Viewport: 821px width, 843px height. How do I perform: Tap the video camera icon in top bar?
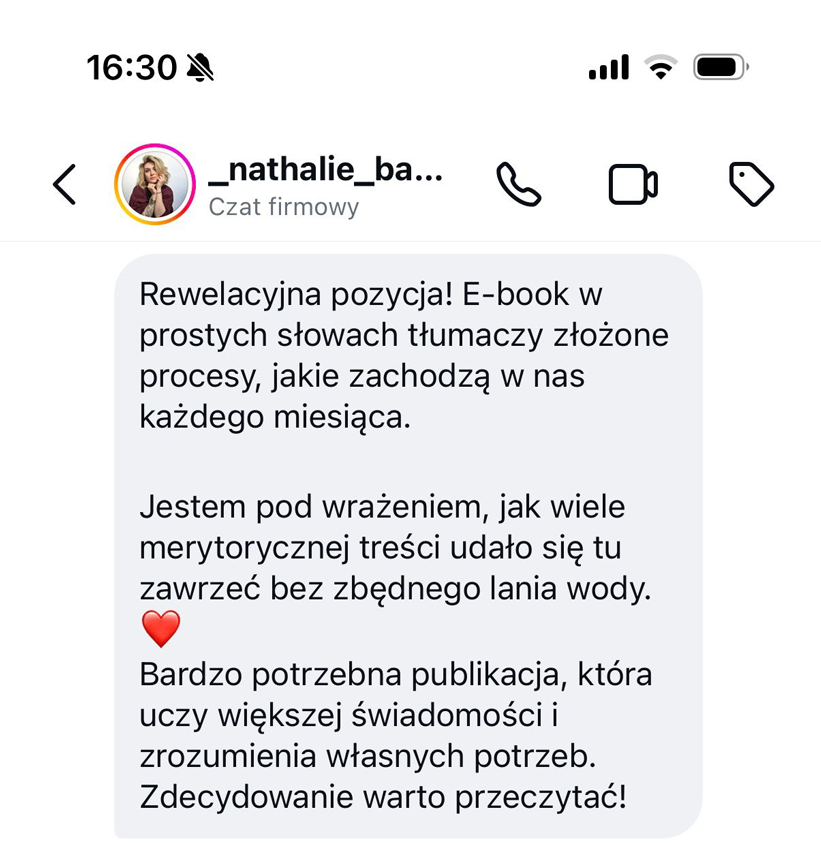pos(632,184)
